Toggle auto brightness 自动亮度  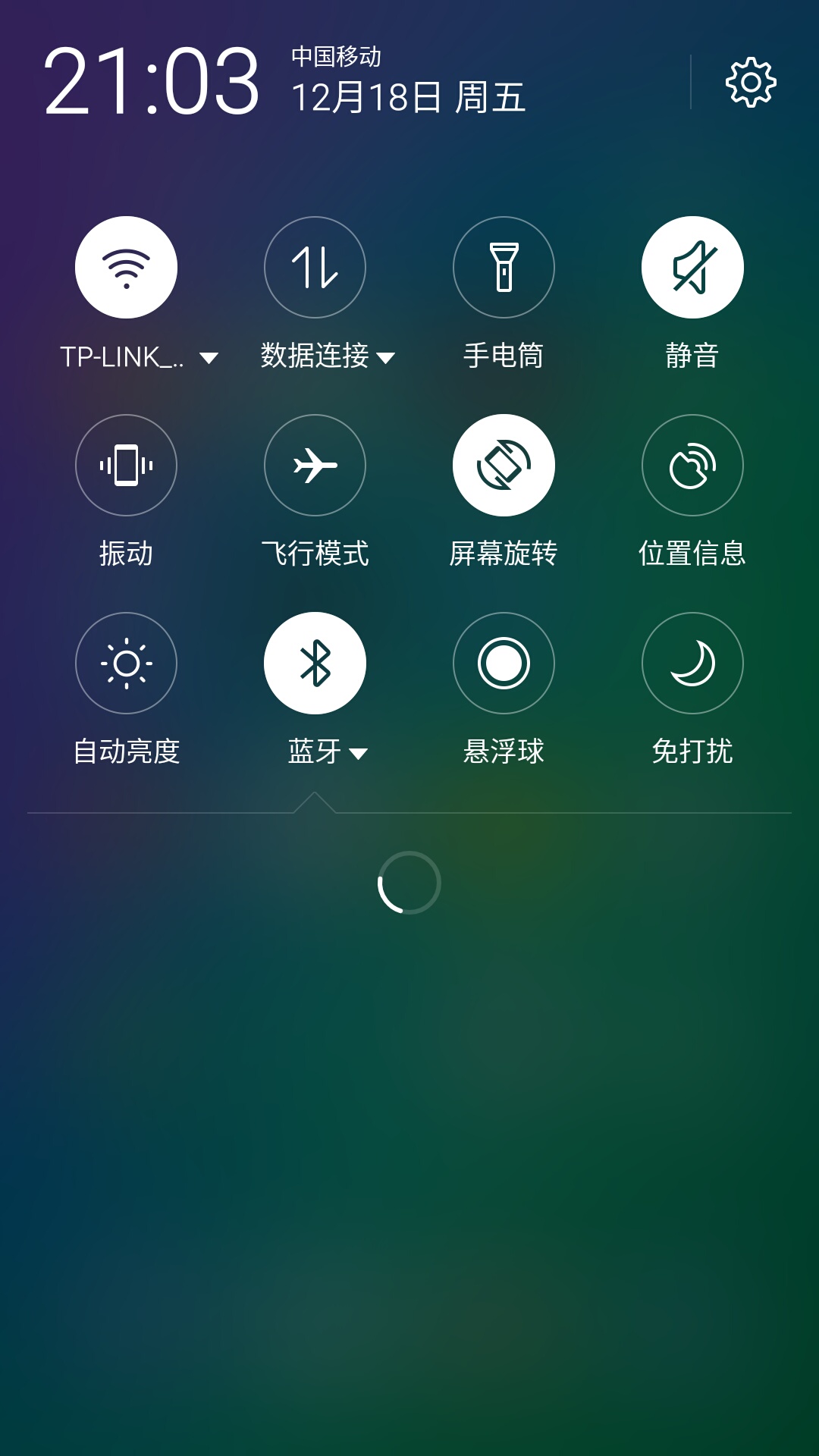tap(126, 663)
